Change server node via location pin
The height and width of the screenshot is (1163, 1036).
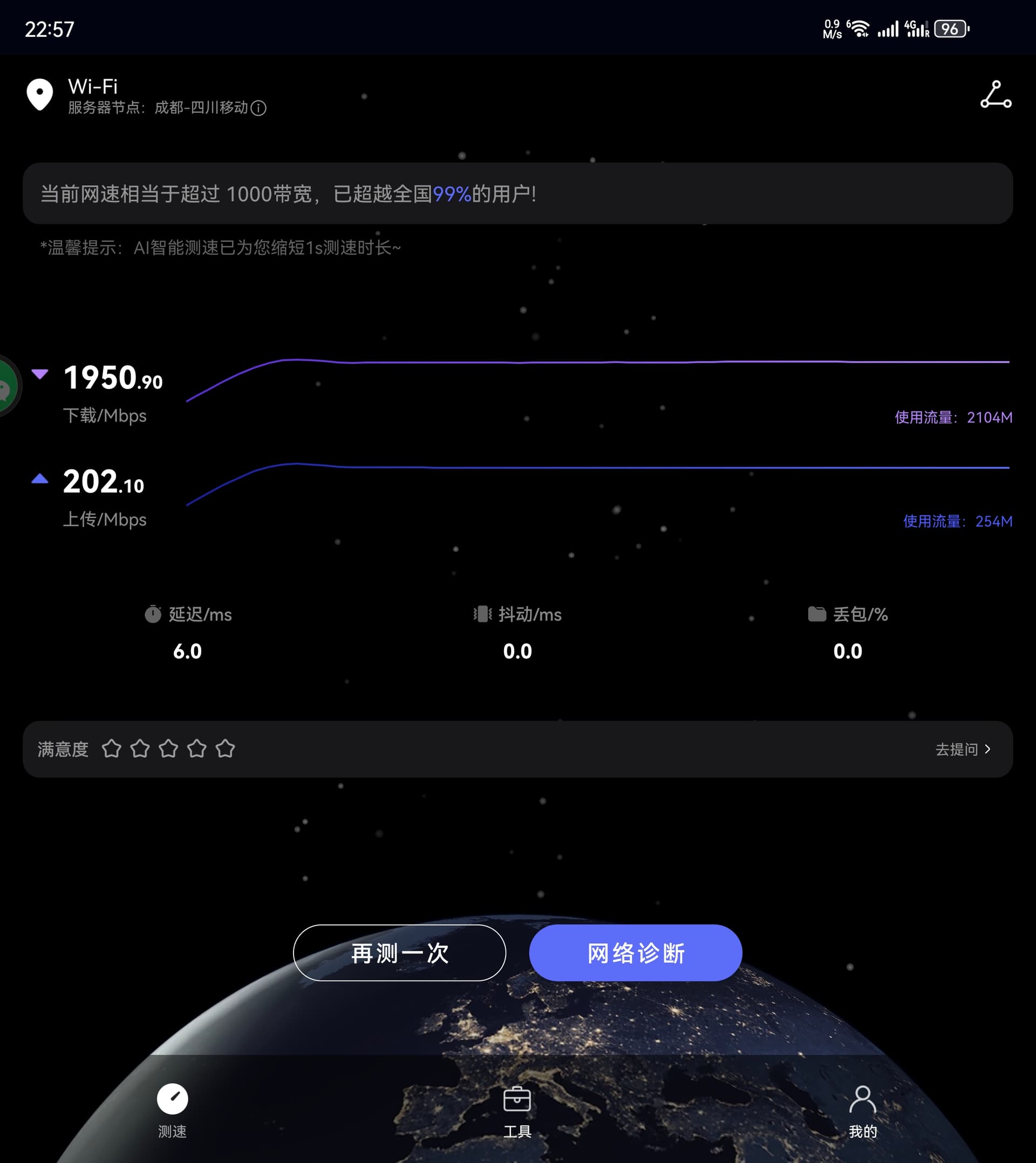pos(40,94)
